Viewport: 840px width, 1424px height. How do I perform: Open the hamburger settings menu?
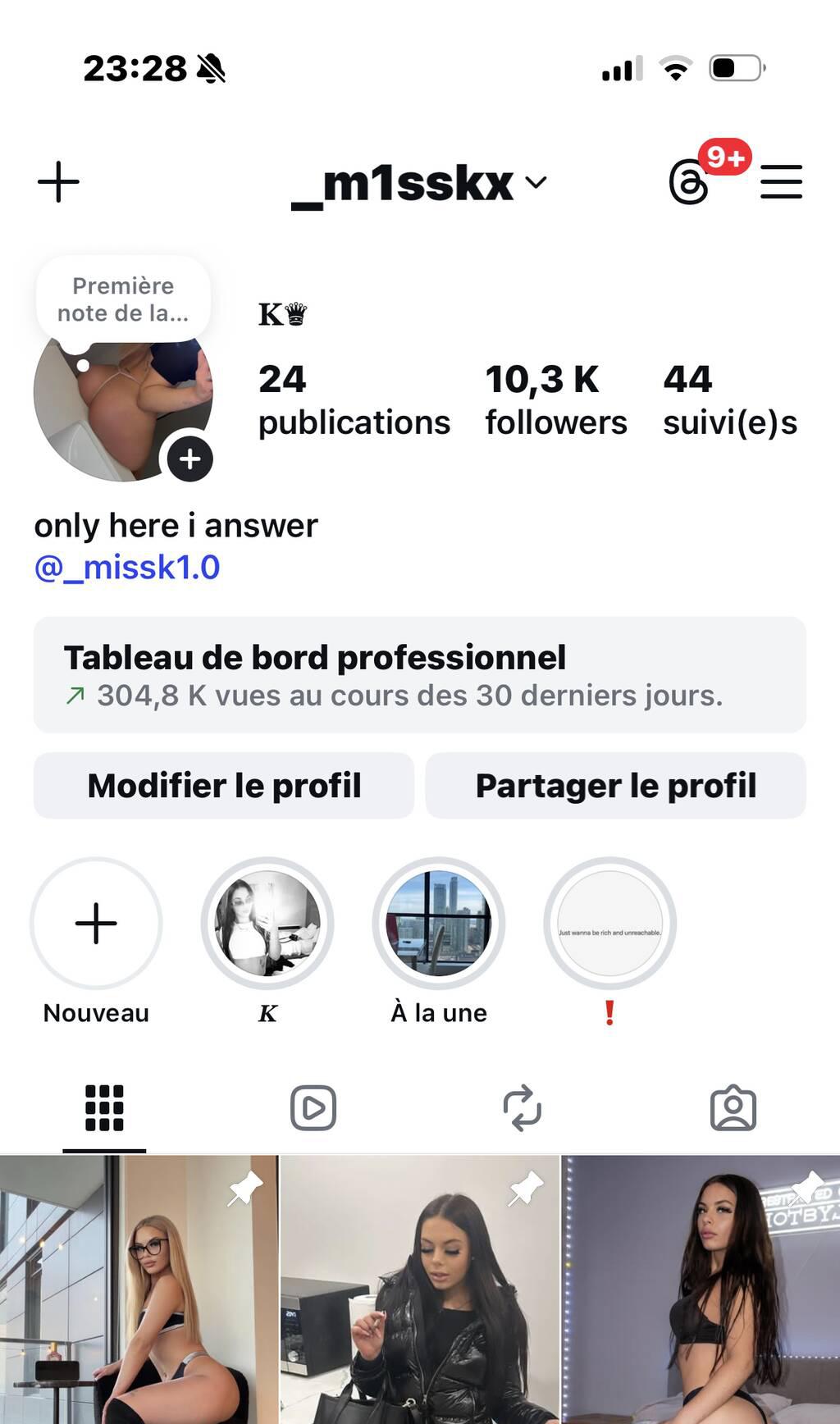pyautogui.click(x=781, y=181)
